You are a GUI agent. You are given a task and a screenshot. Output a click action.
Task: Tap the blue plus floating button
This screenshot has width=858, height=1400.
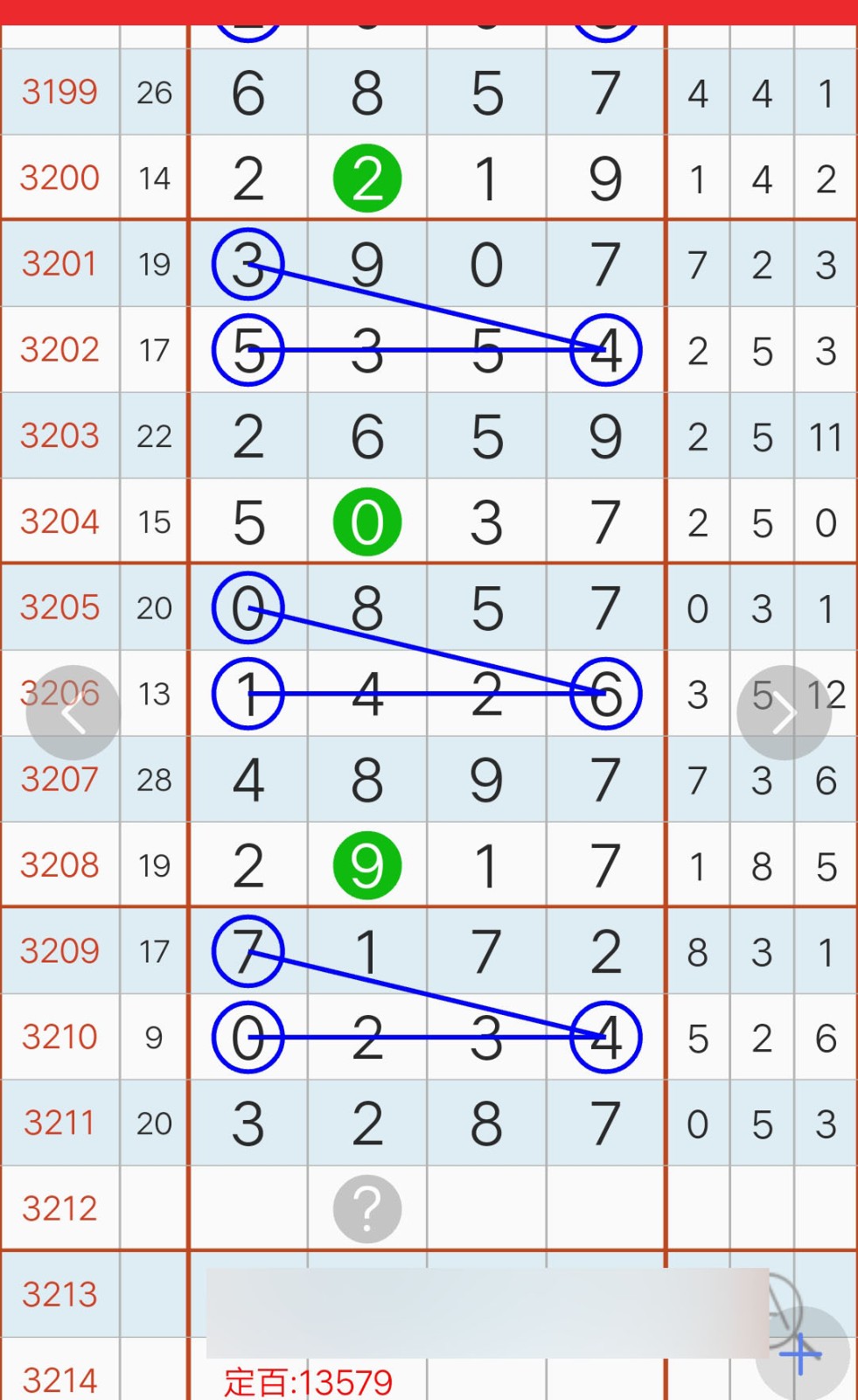point(802,1354)
